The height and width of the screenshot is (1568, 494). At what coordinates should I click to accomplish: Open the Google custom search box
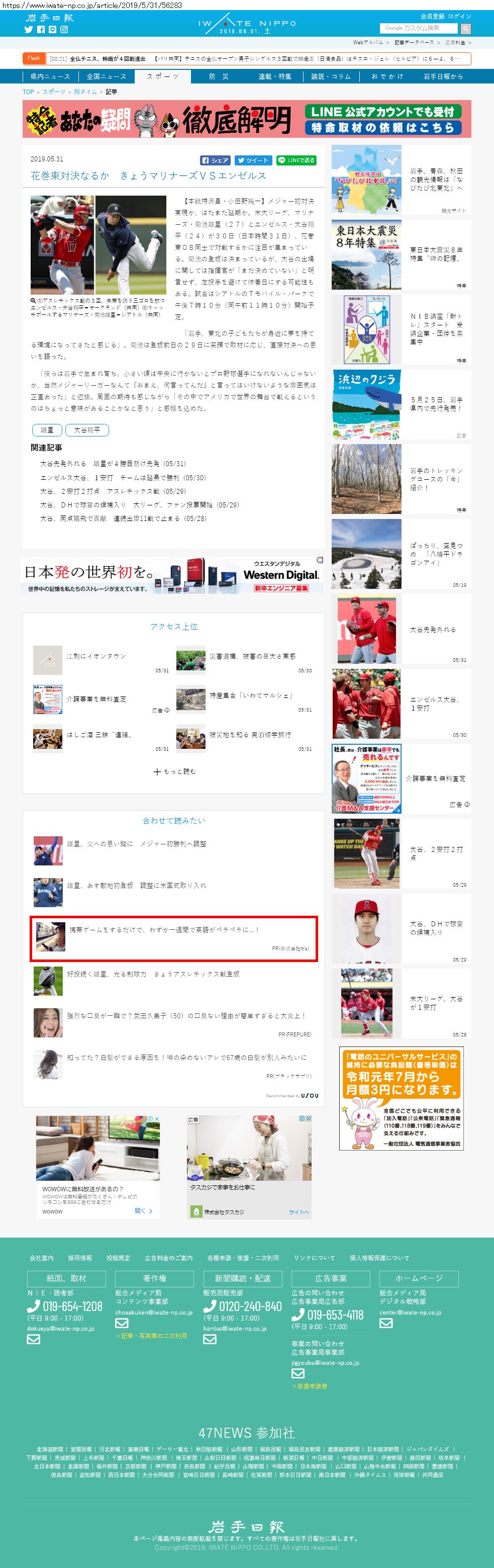pos(419,28)
